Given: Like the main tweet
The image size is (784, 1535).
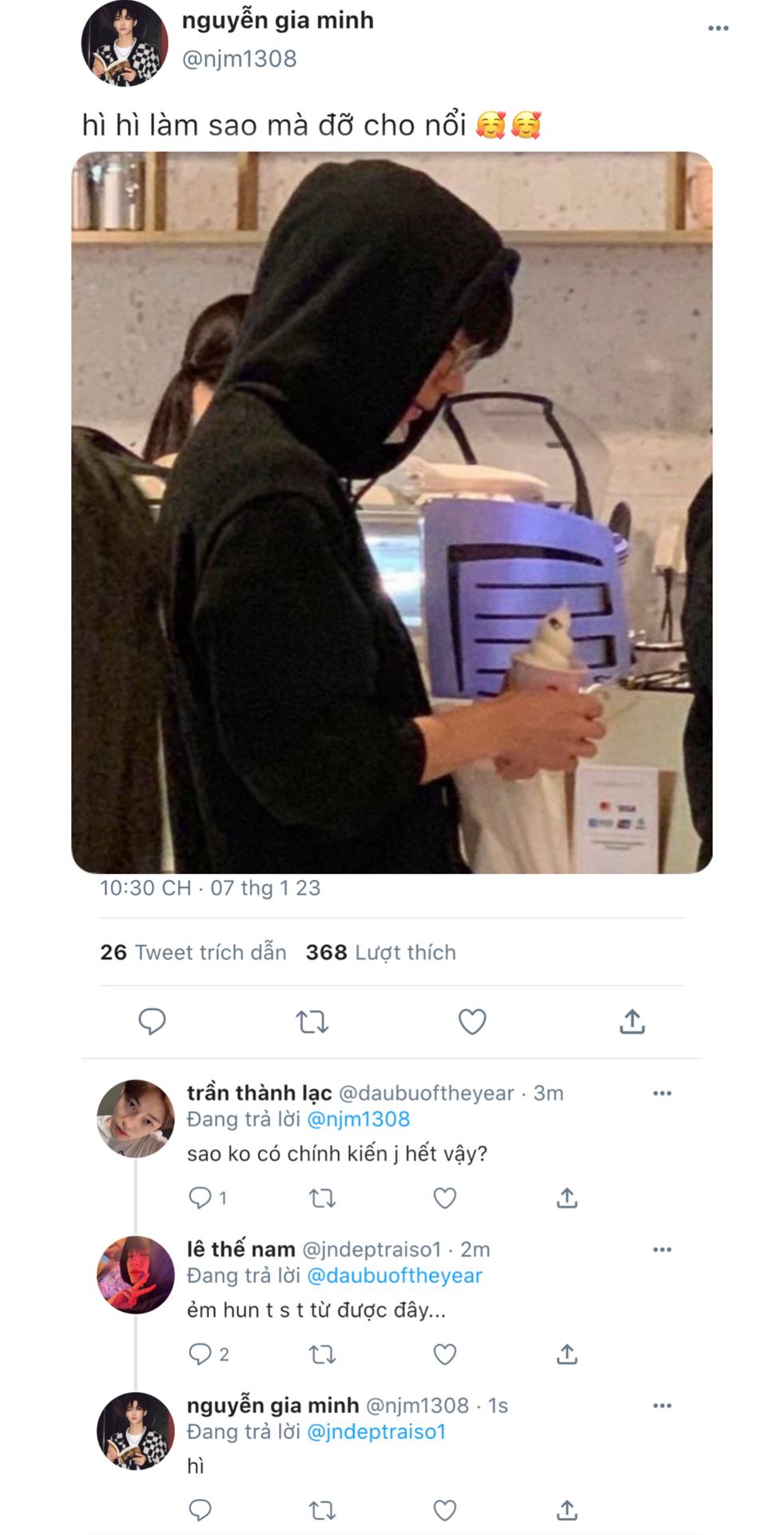Looking at the screenshot, I should click(x=472, y=1022).
